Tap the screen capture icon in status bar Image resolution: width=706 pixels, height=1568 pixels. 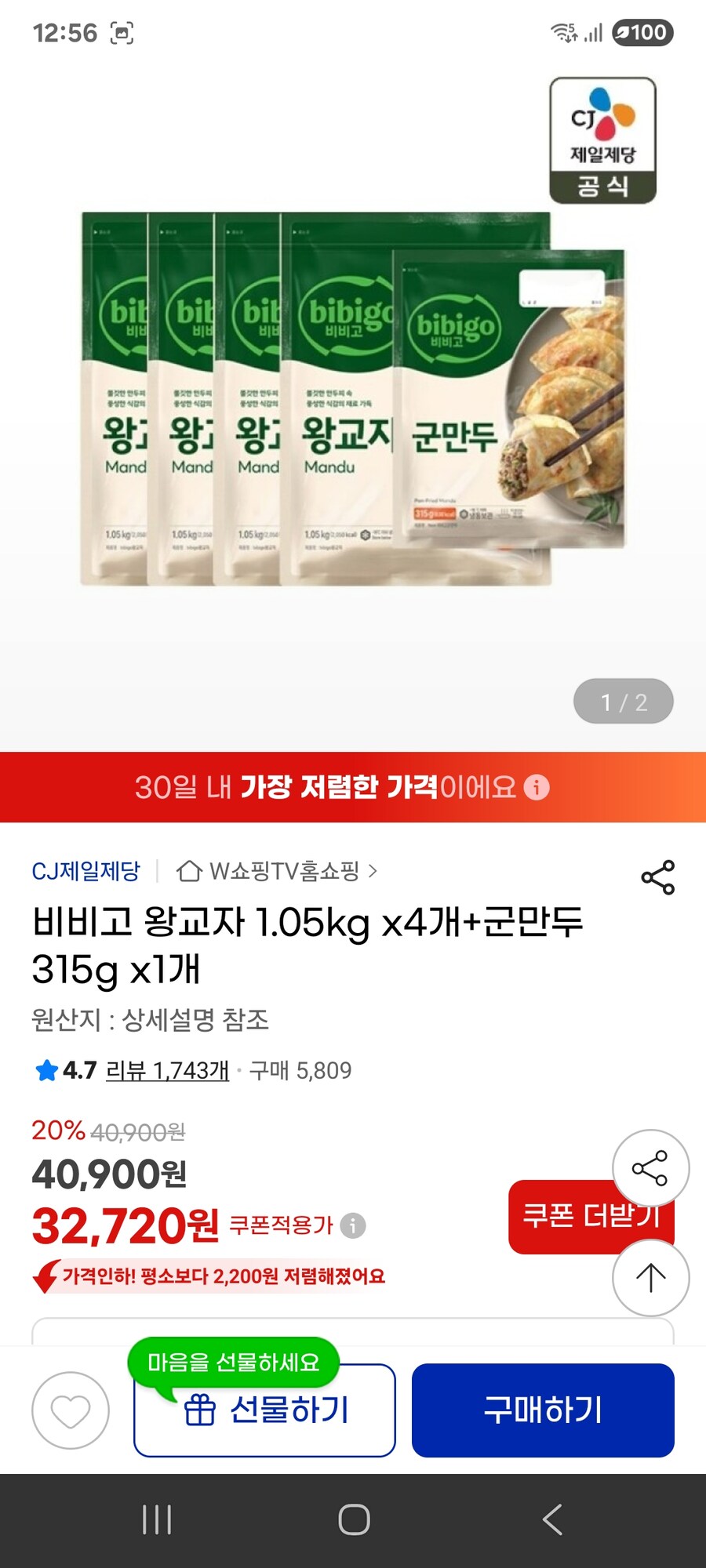click(122, 33)
